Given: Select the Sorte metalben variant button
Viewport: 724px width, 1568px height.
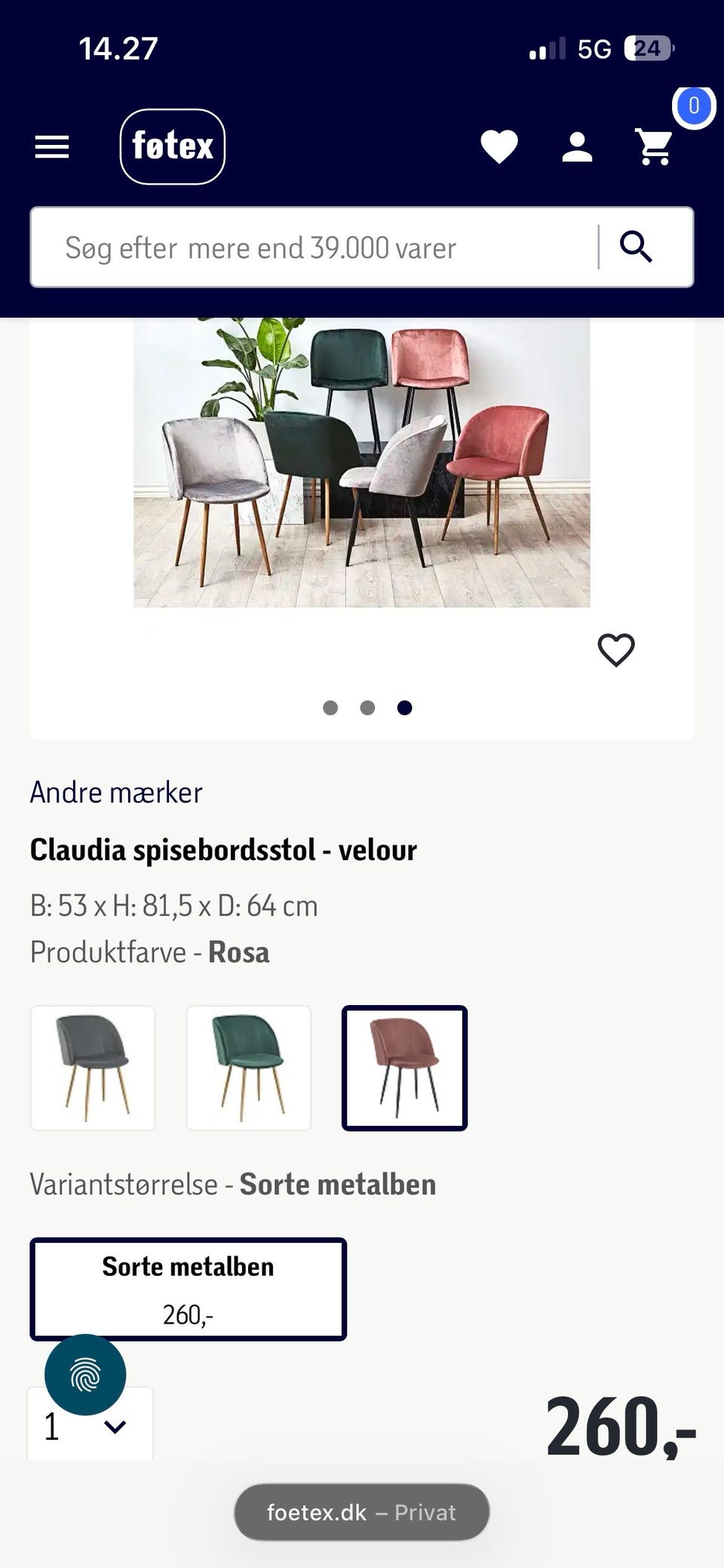Looking at the screenshot, I should tap(187, 1289).
